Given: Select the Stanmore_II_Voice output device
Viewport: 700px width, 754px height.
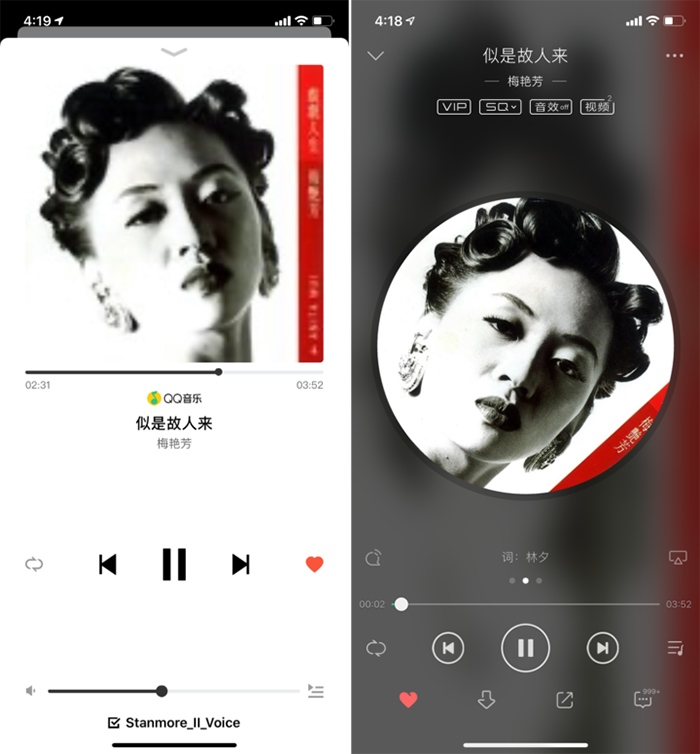Looking at the screenshot, I should 174,722.
